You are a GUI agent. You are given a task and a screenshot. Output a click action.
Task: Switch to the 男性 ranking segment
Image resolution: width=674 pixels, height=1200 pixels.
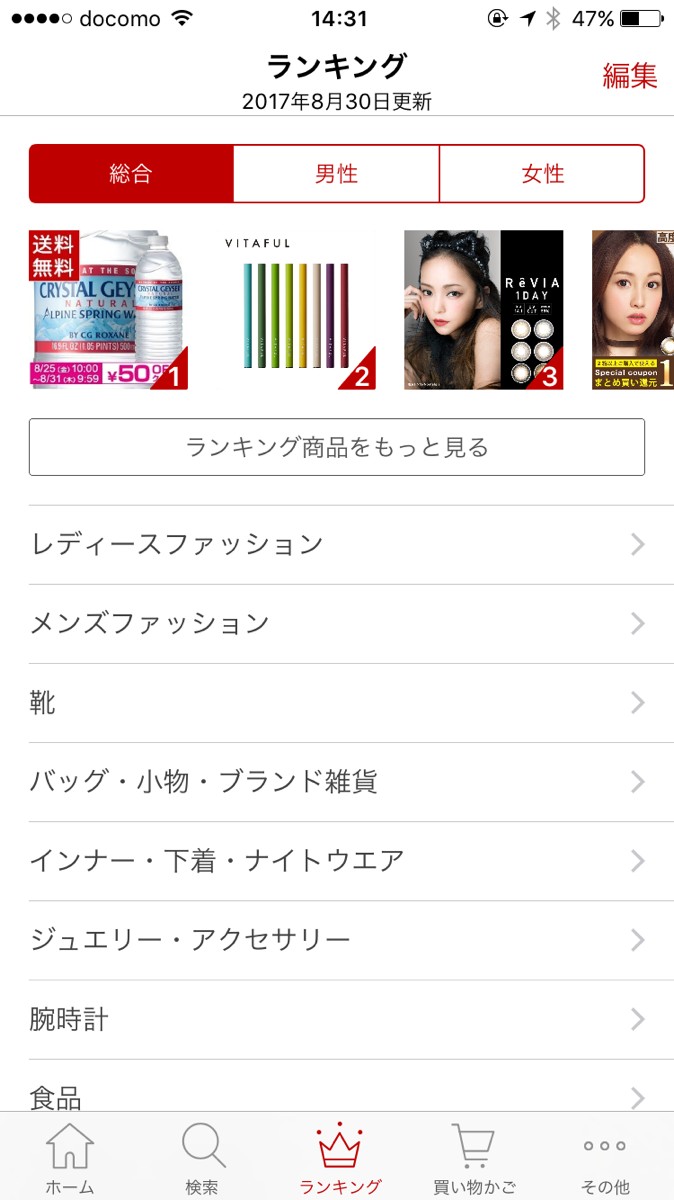[336, 174]
